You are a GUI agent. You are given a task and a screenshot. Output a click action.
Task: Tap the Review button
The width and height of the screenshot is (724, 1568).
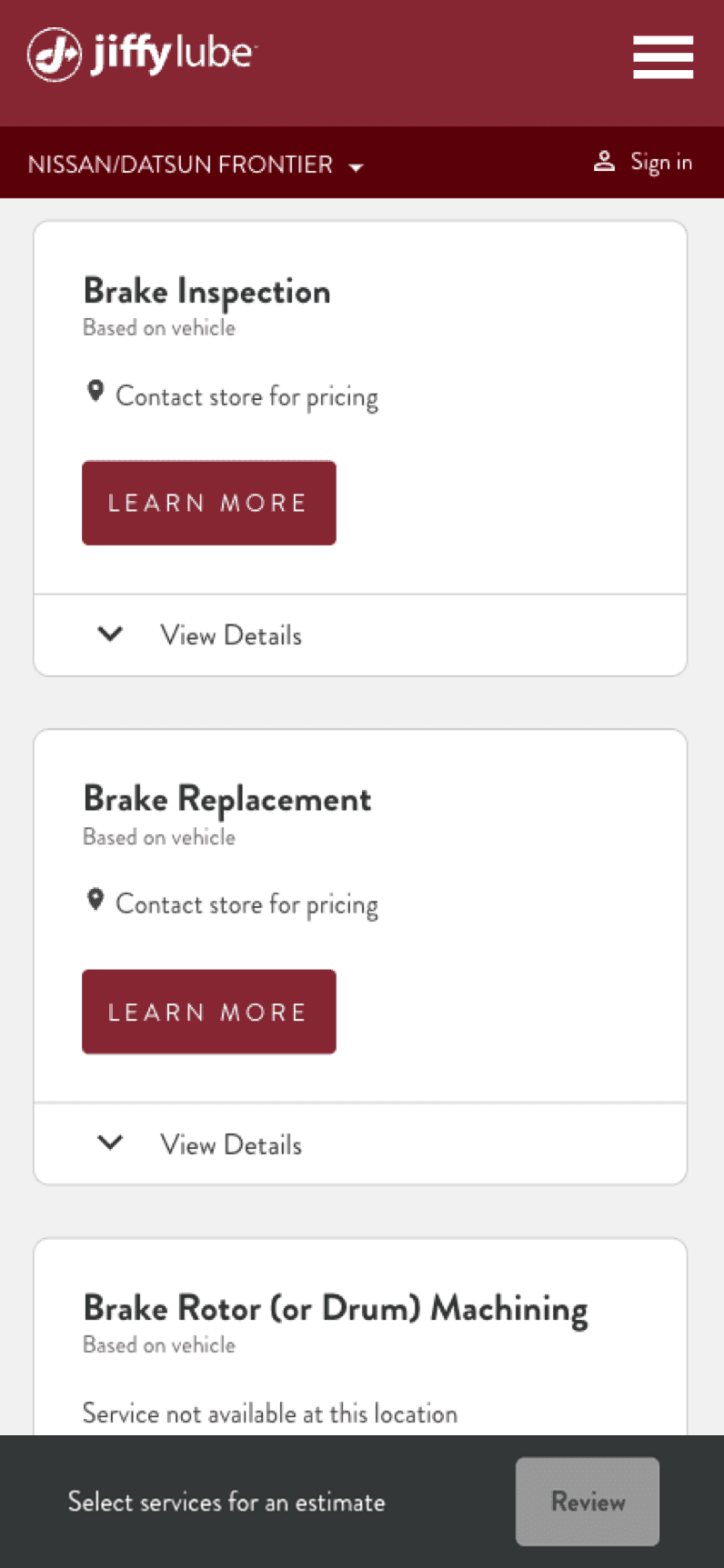tap(588, 1502)
